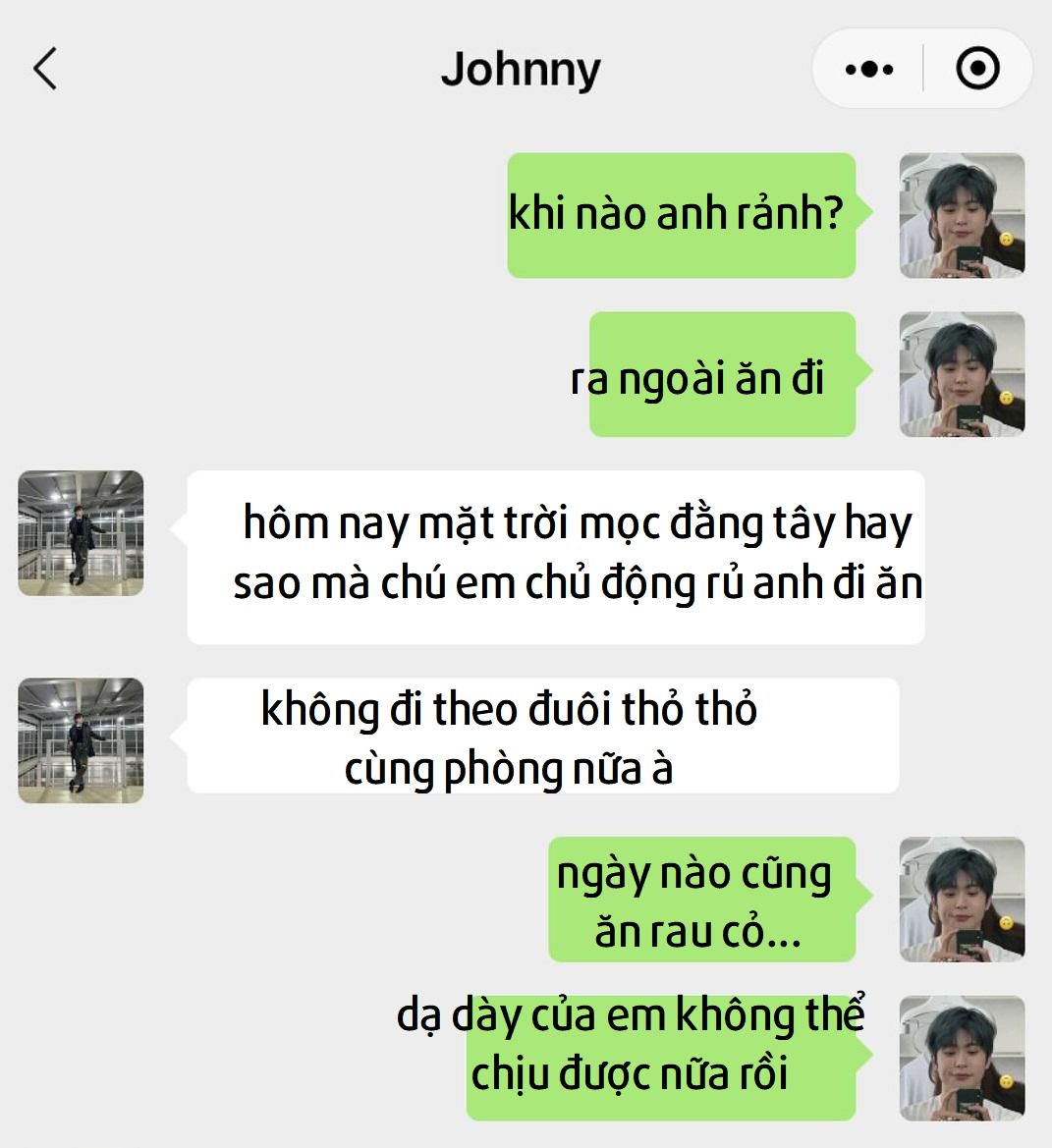Open the three-dot more menu
The image size is (1052, 1148).
869,69
